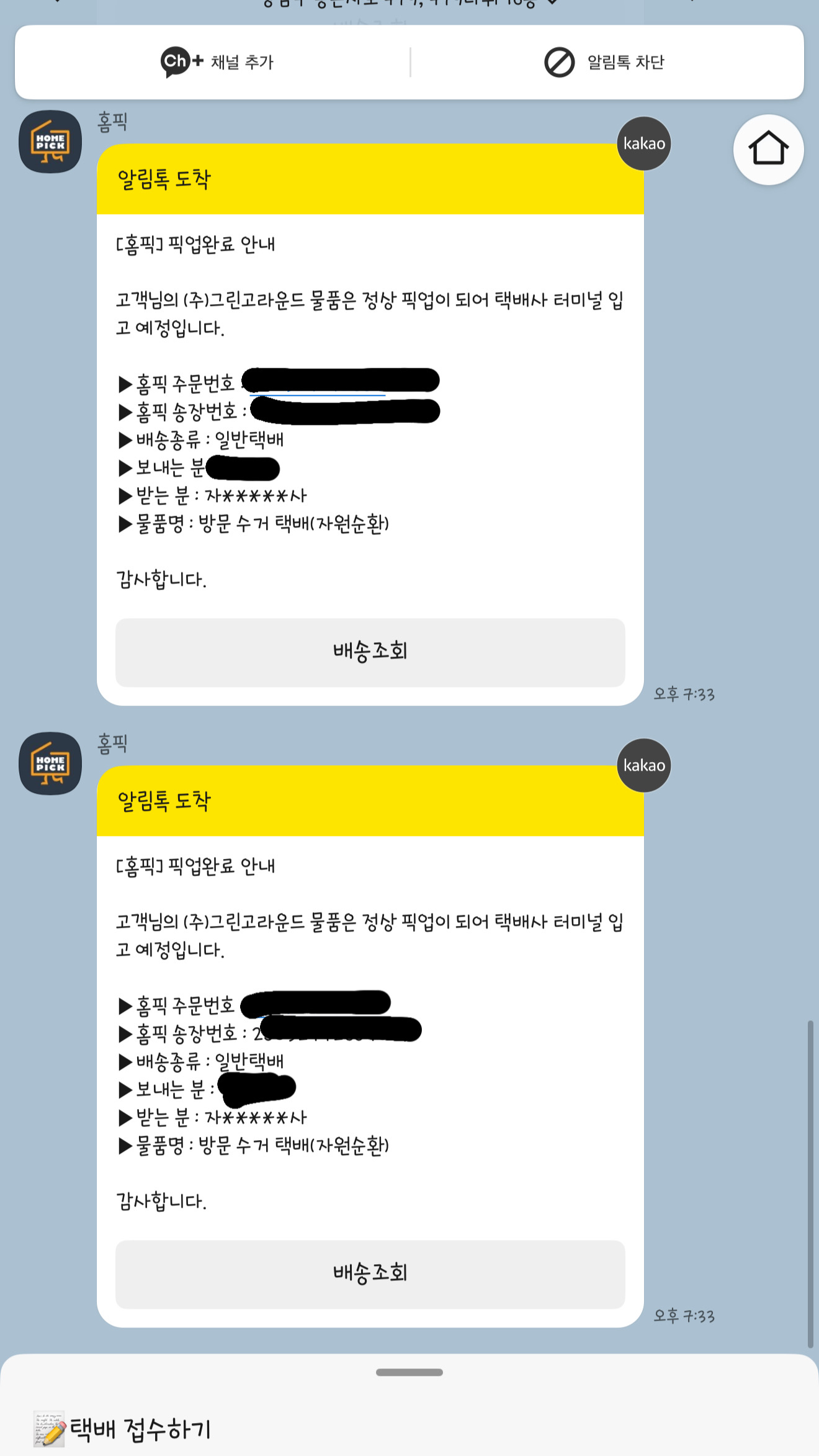Open 홈픽 profile picture on first message
Viewport: 819px width, 1456px height.
[x=50, y=142]
